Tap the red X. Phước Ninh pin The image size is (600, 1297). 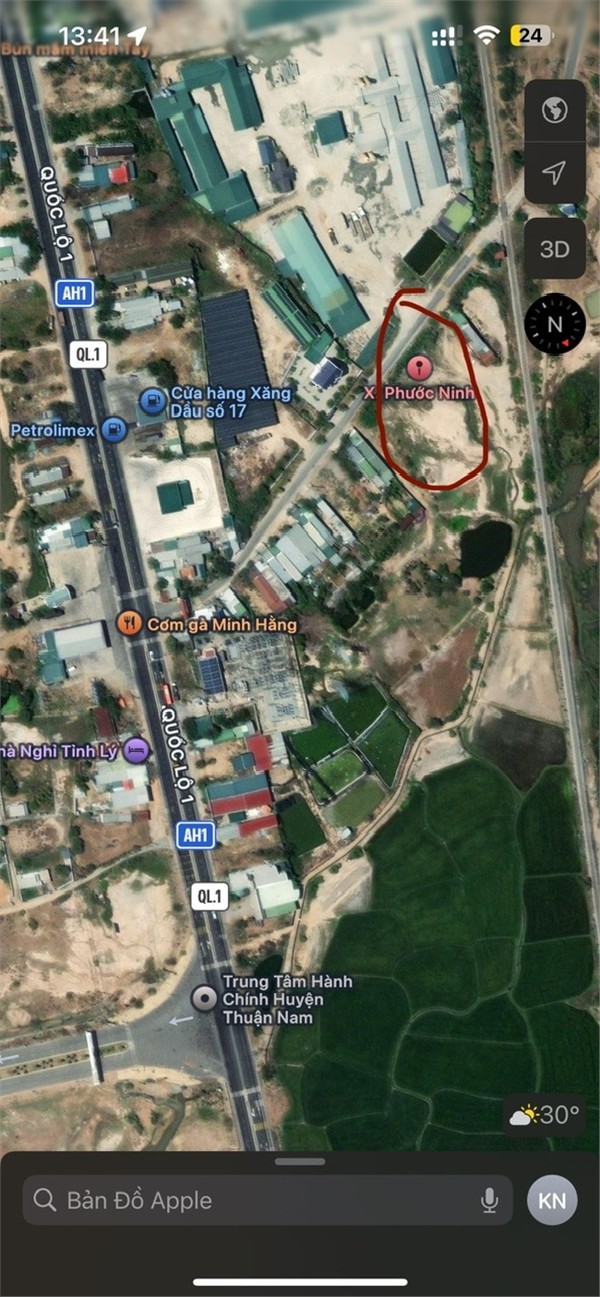coord(420,367)
